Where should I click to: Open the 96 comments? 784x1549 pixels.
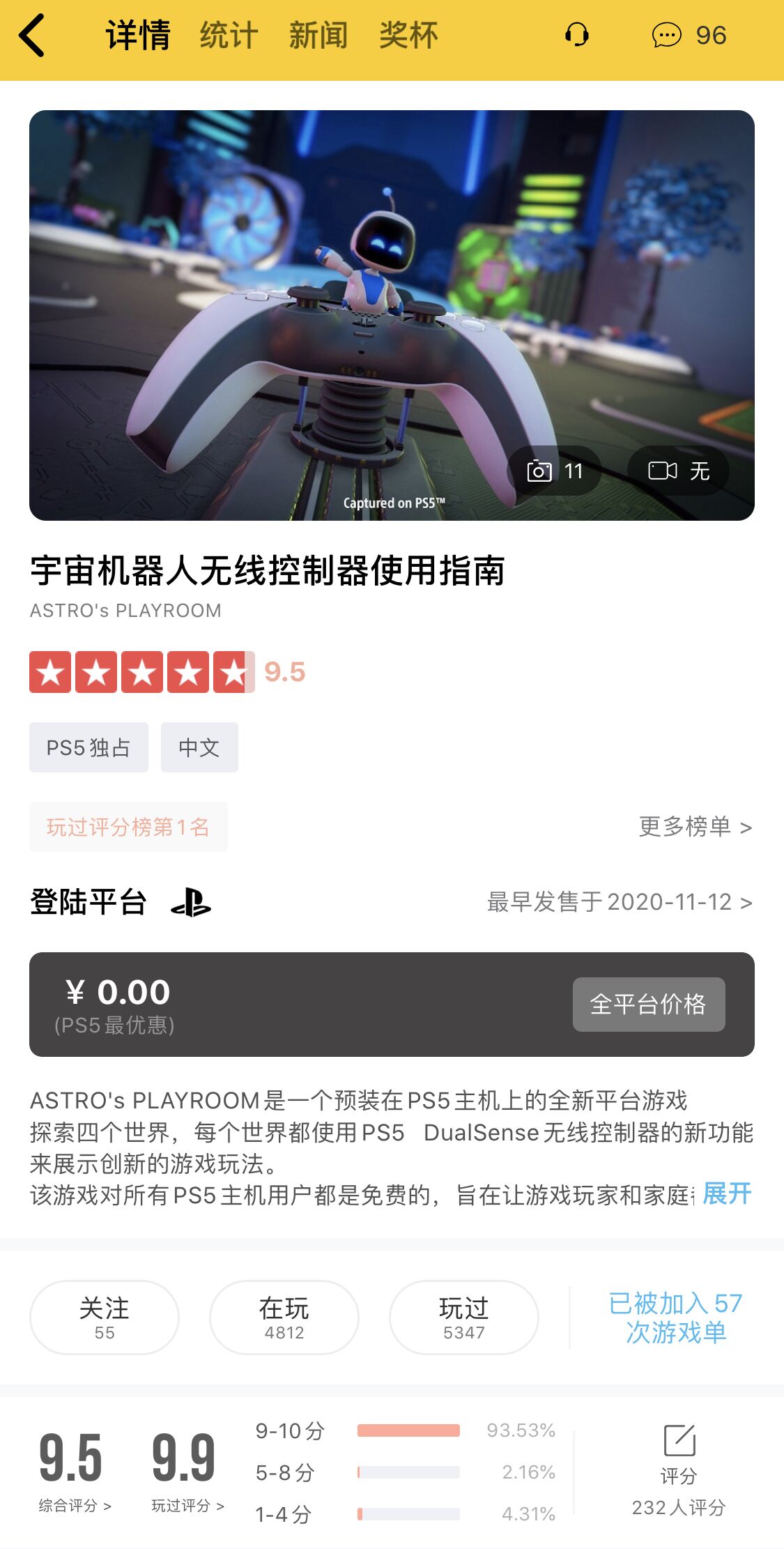tap(689, 35)
